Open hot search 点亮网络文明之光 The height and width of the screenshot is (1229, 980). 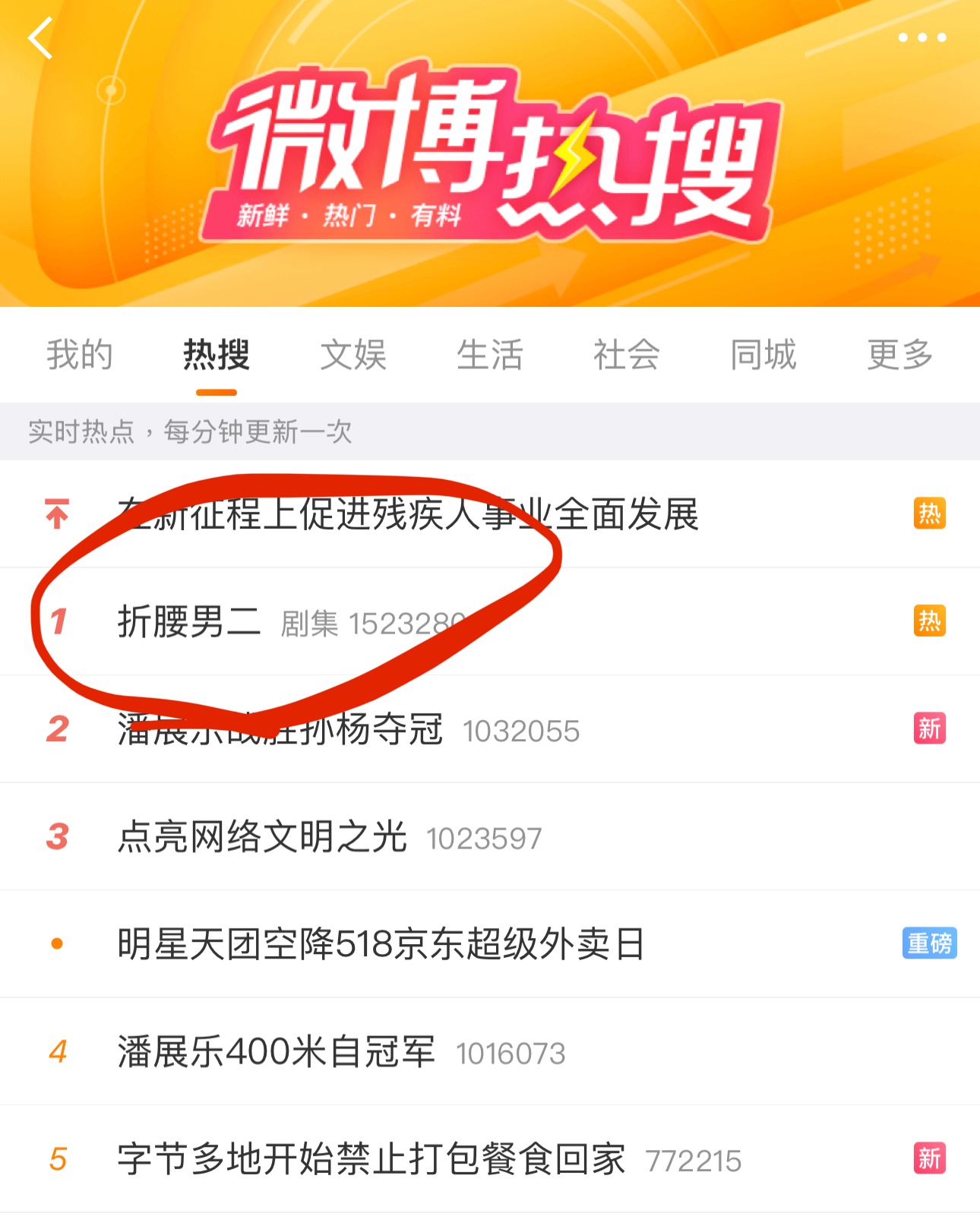[262, 837]
